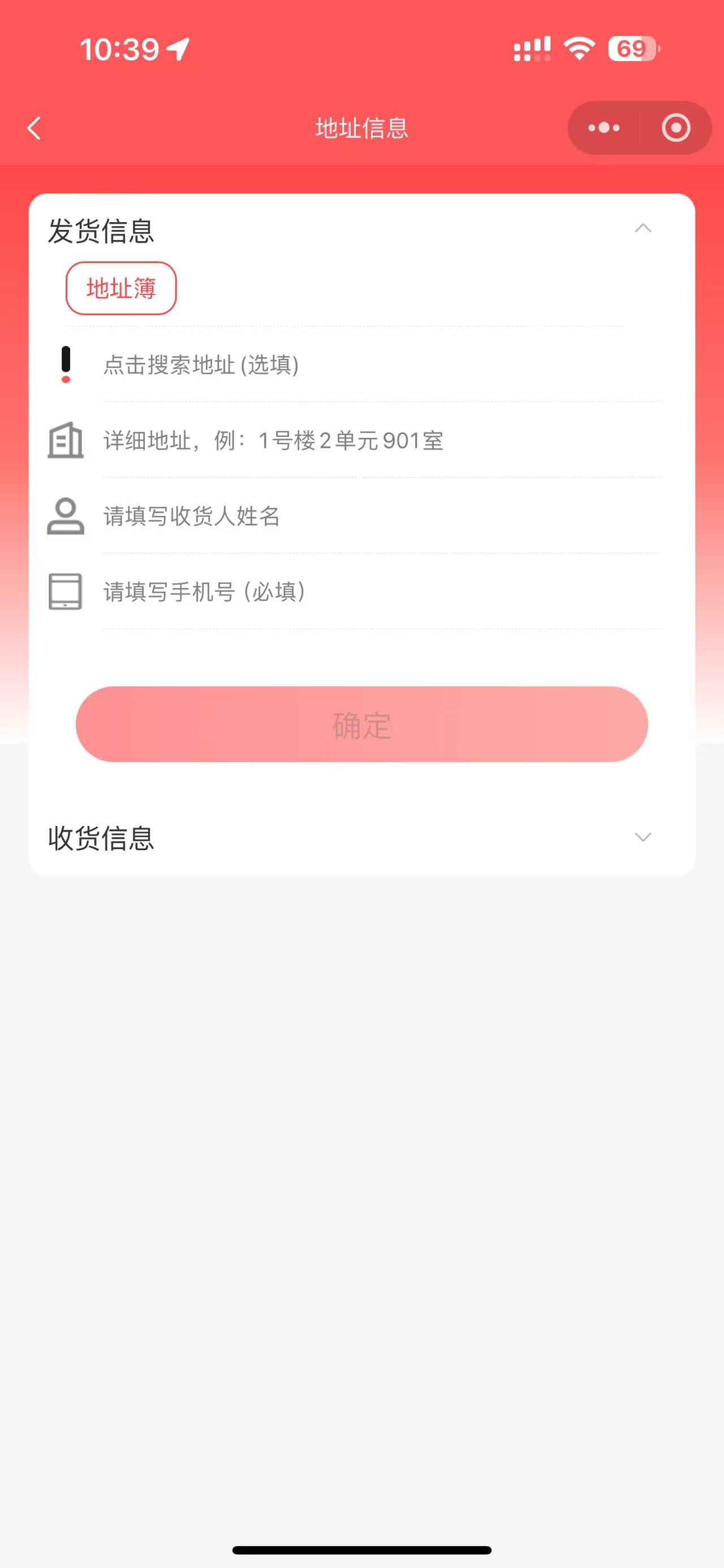This screenshot has width=724, height=1568.
Task: Go back using the back arrow
Action: pyautogui.click(x=34, y=128)
